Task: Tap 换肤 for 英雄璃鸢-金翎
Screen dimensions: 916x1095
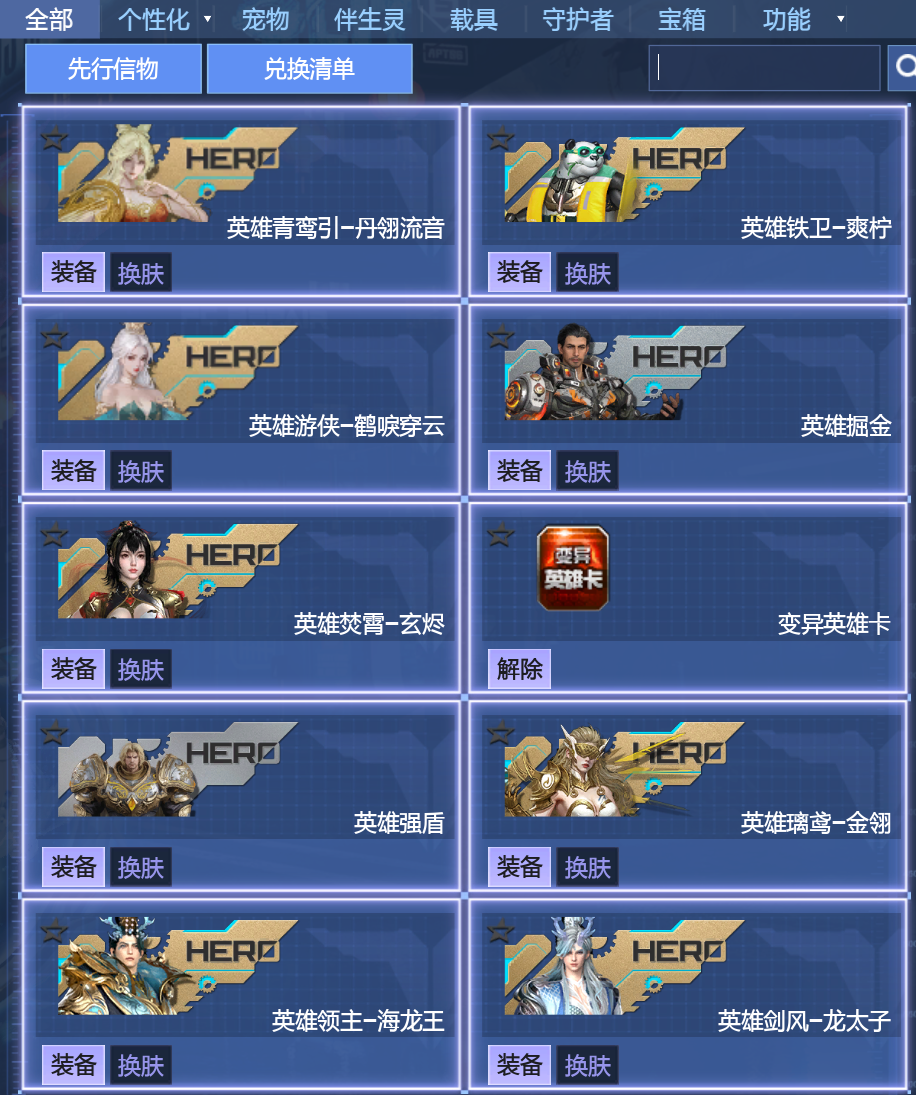Action: click(587, 867)
